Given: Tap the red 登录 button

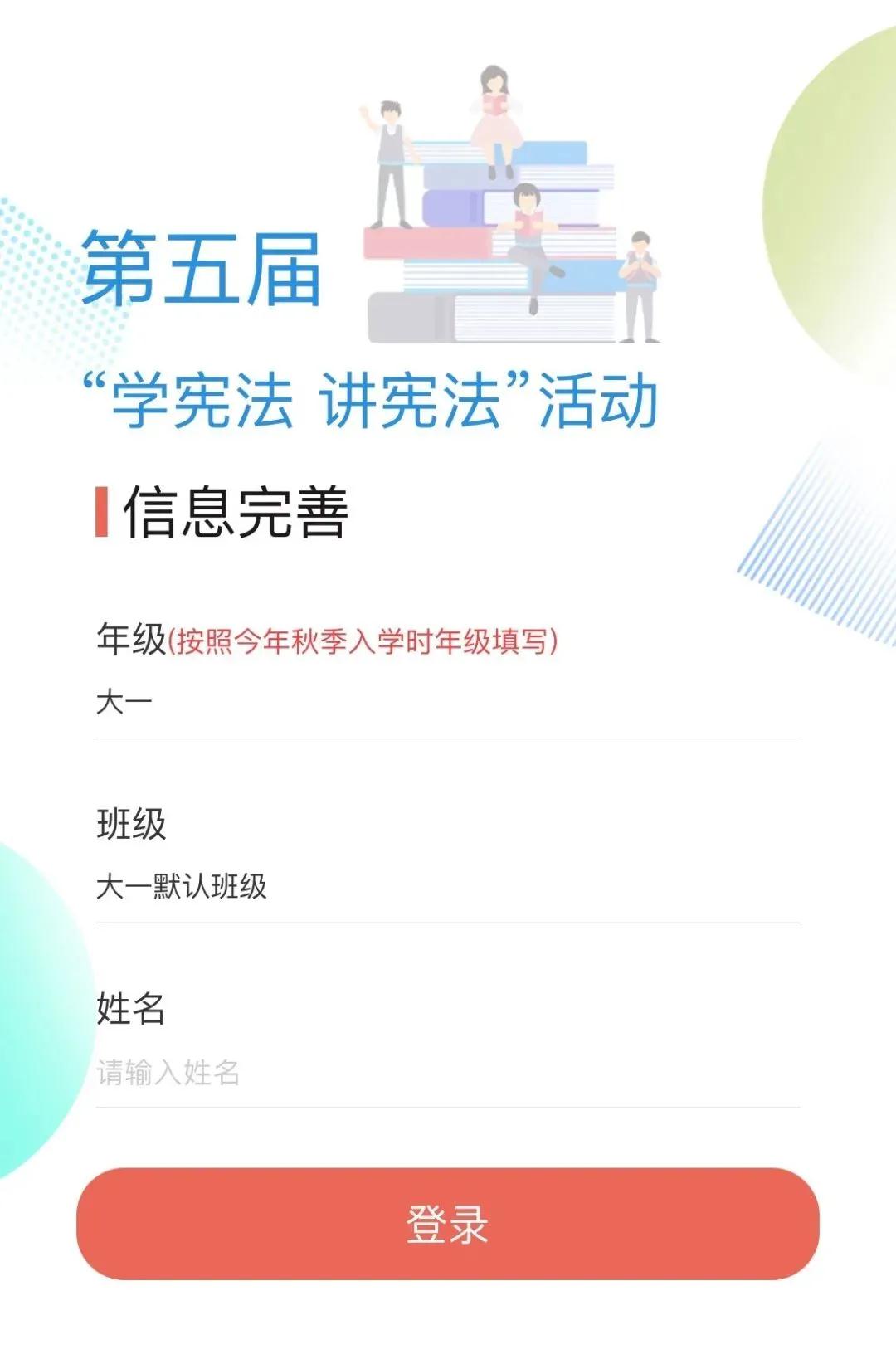Looking at the screenshot, I should 448,1224.
